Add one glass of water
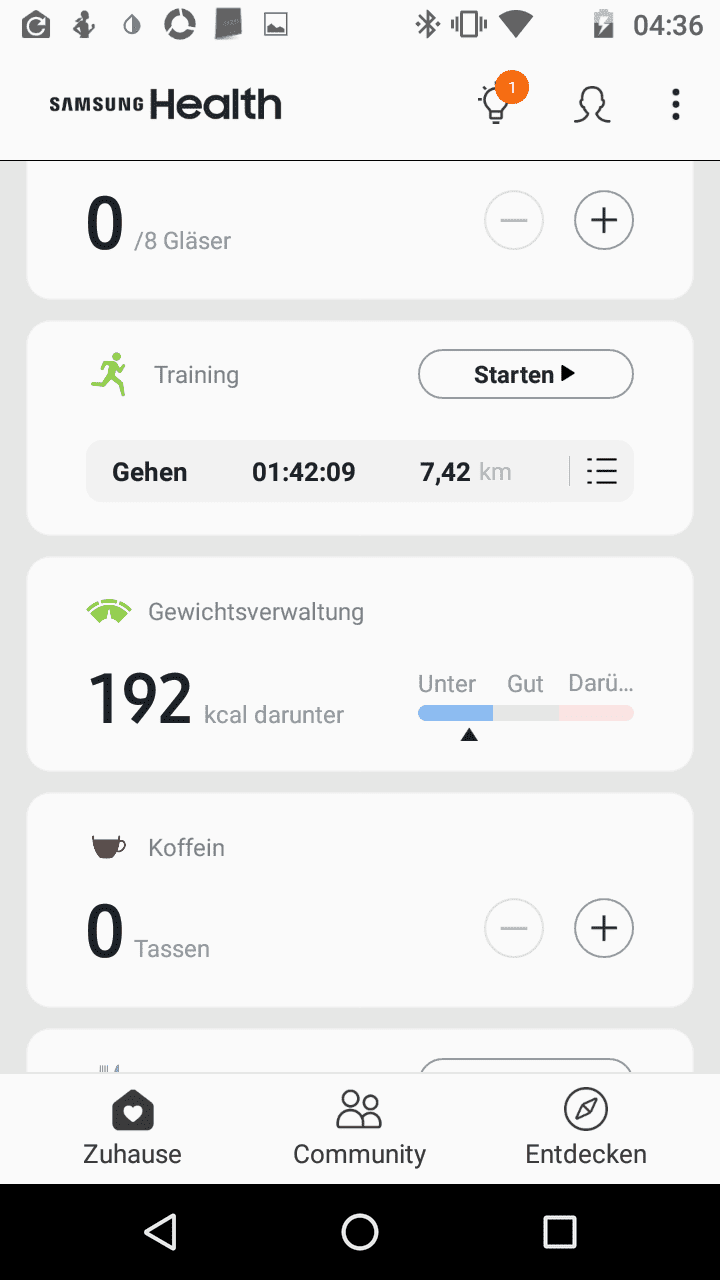The width and height of the screenshot is (720, 1280). pos(603,220)
